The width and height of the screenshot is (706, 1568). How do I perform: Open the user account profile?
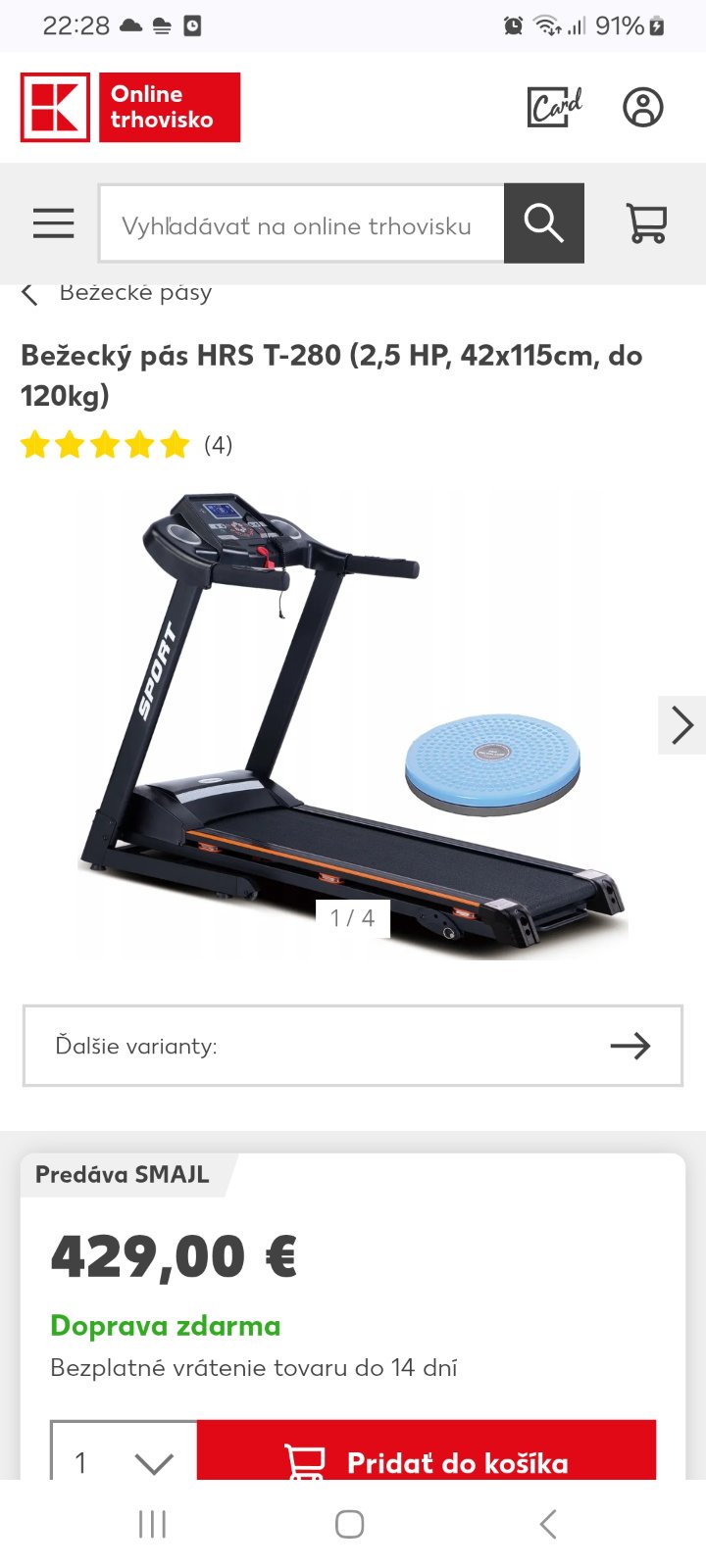pyautogui.click(x=643, y=107)
